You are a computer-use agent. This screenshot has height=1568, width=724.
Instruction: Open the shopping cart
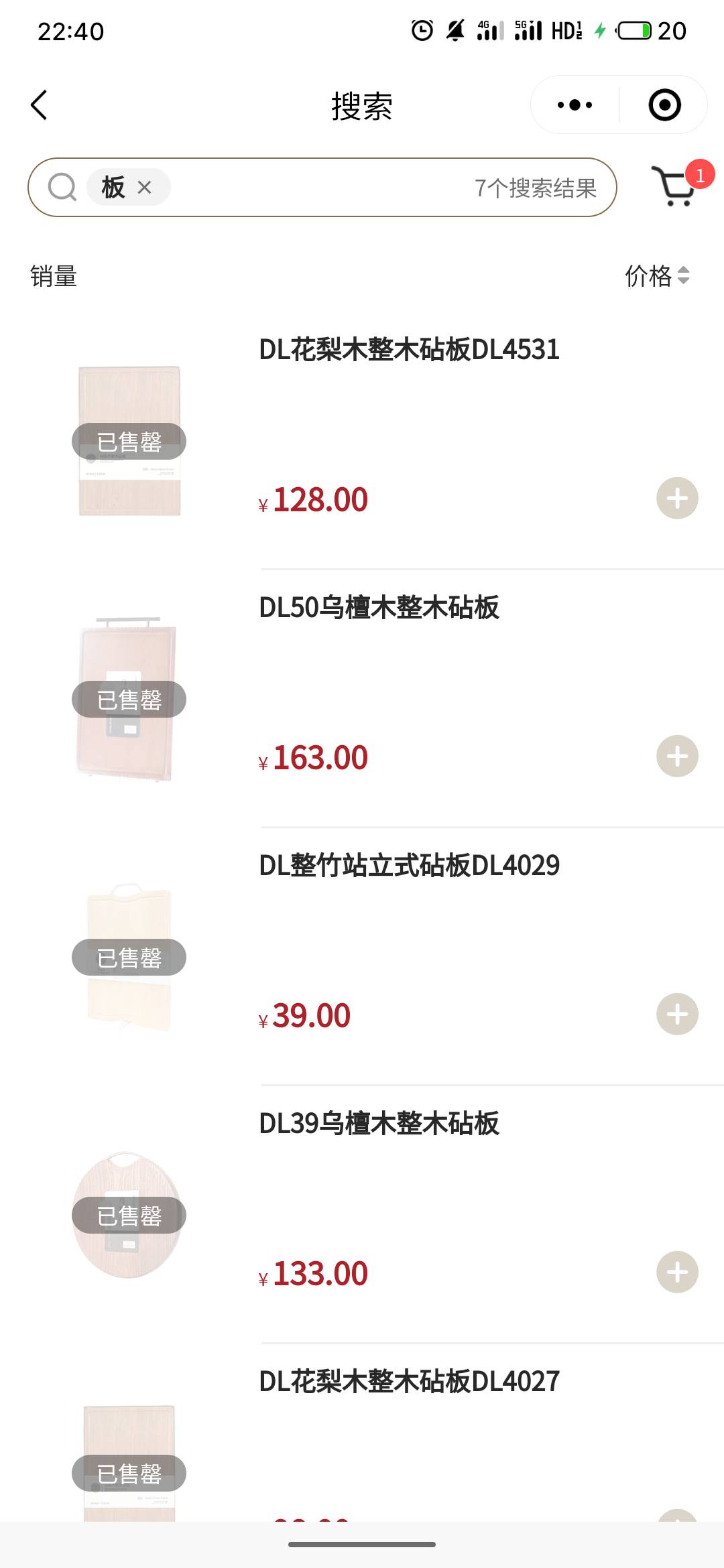(676, 185)
